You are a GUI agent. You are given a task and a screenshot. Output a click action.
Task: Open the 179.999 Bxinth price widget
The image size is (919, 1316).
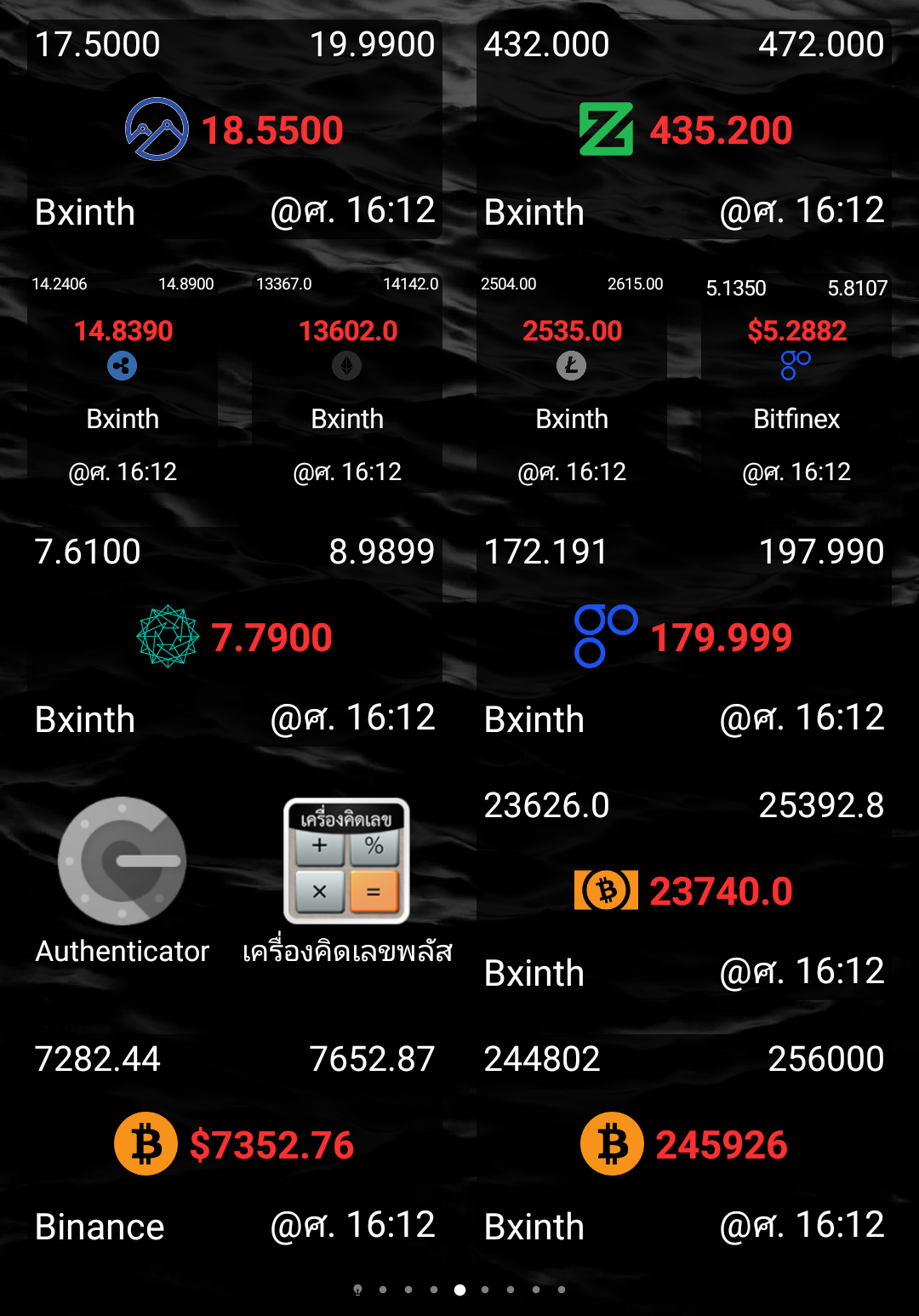tap(684, 637)
